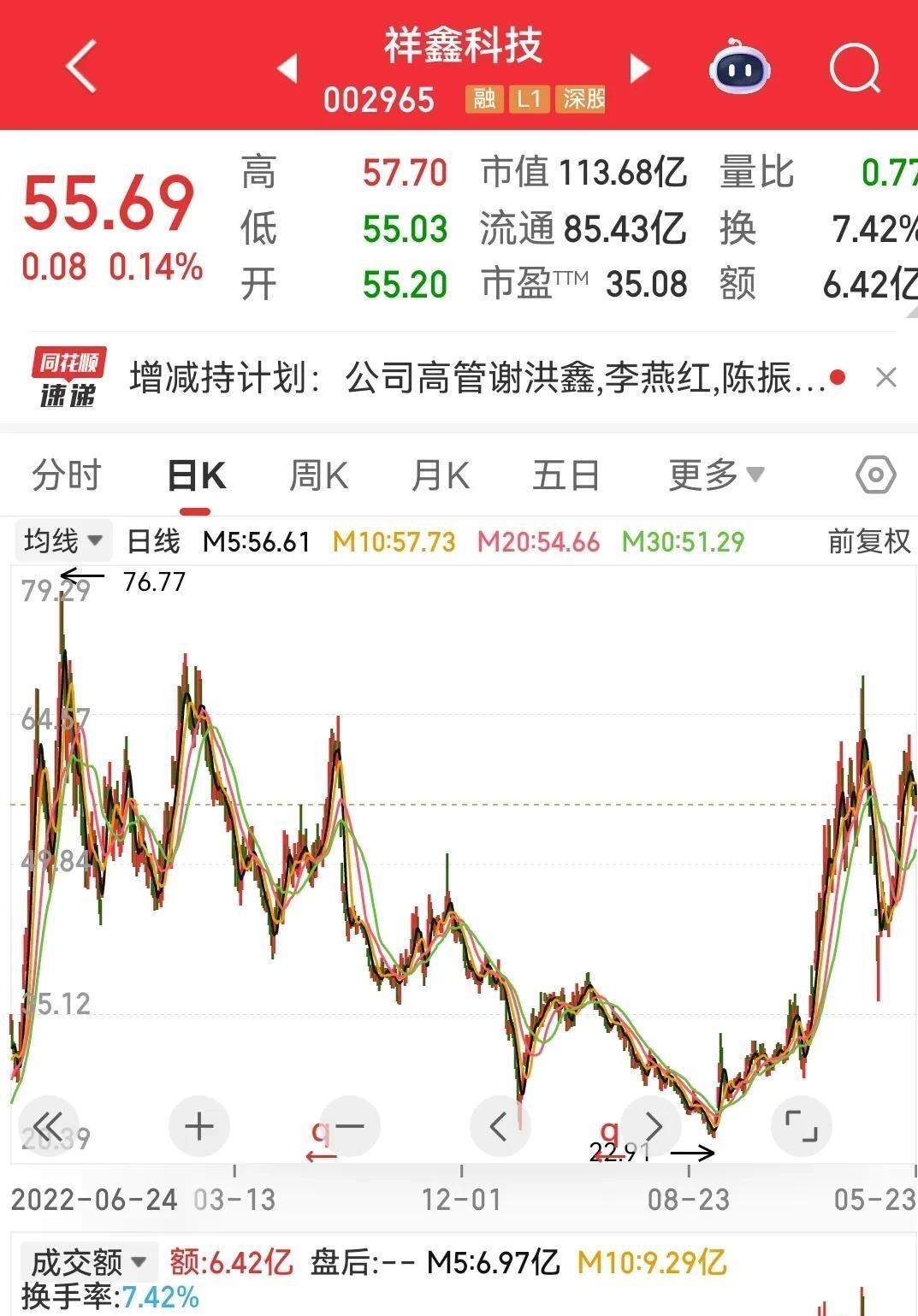Open the chart settings hexagon icon
This screenshot has width=918, height=1316.
875,475
